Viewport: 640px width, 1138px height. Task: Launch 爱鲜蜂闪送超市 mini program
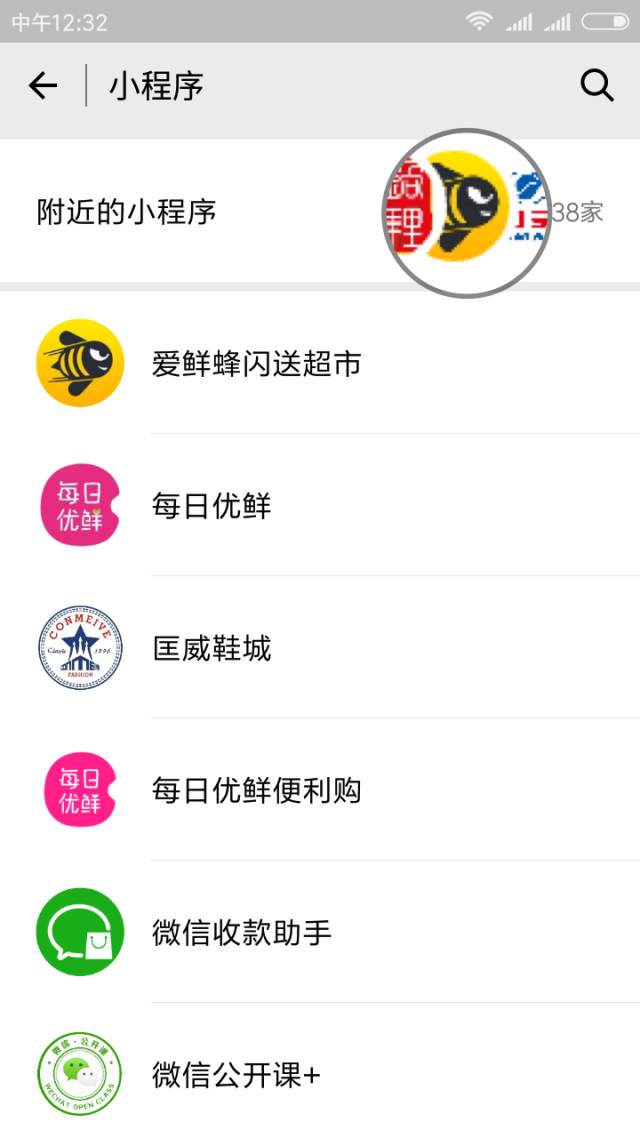[x=320, y=363]
